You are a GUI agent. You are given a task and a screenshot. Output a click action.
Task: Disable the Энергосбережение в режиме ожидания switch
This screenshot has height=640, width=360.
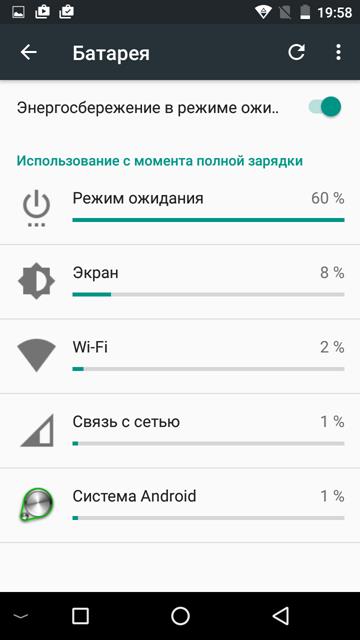325,108
